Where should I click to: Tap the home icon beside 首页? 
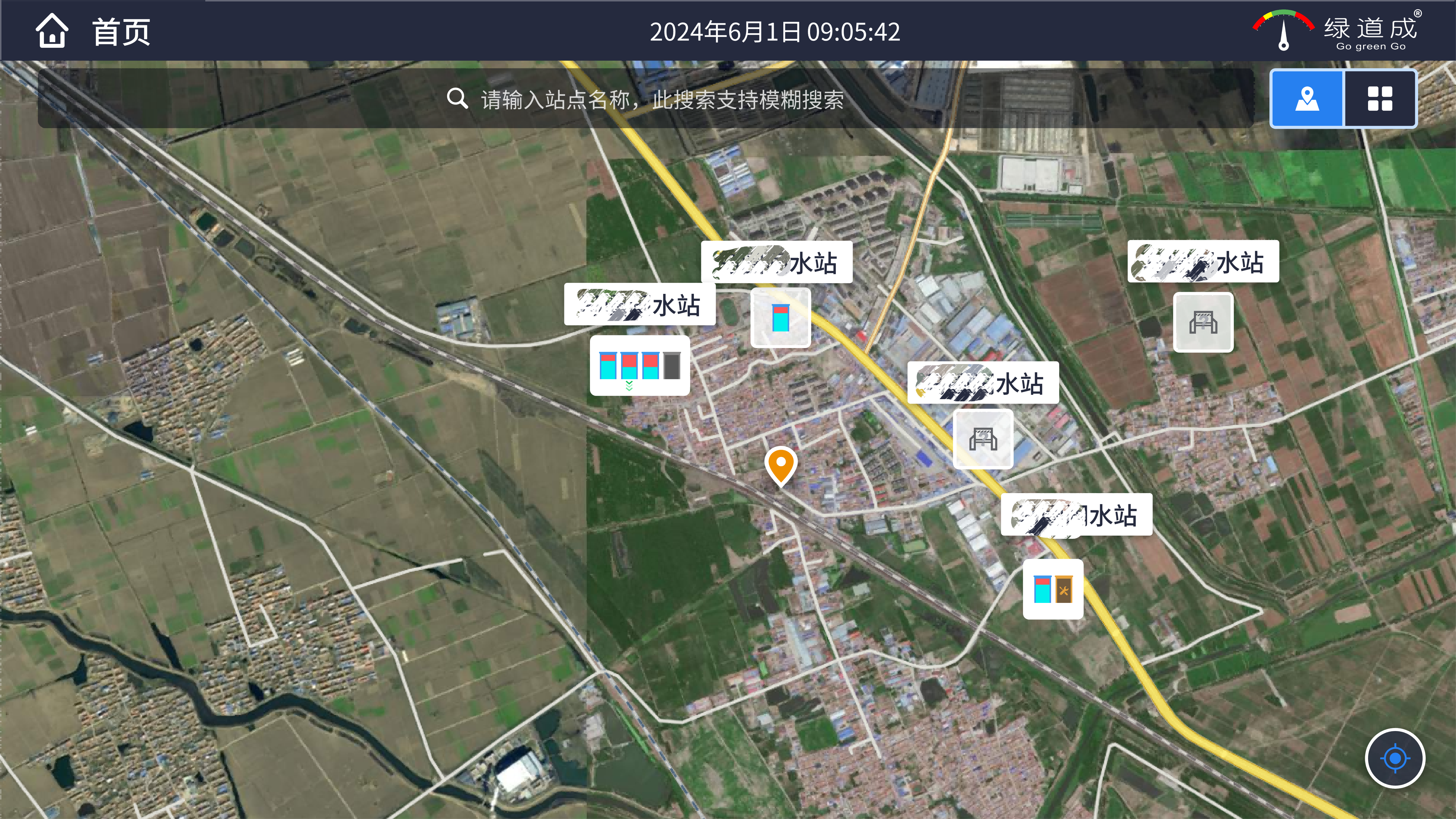point(52,31)
